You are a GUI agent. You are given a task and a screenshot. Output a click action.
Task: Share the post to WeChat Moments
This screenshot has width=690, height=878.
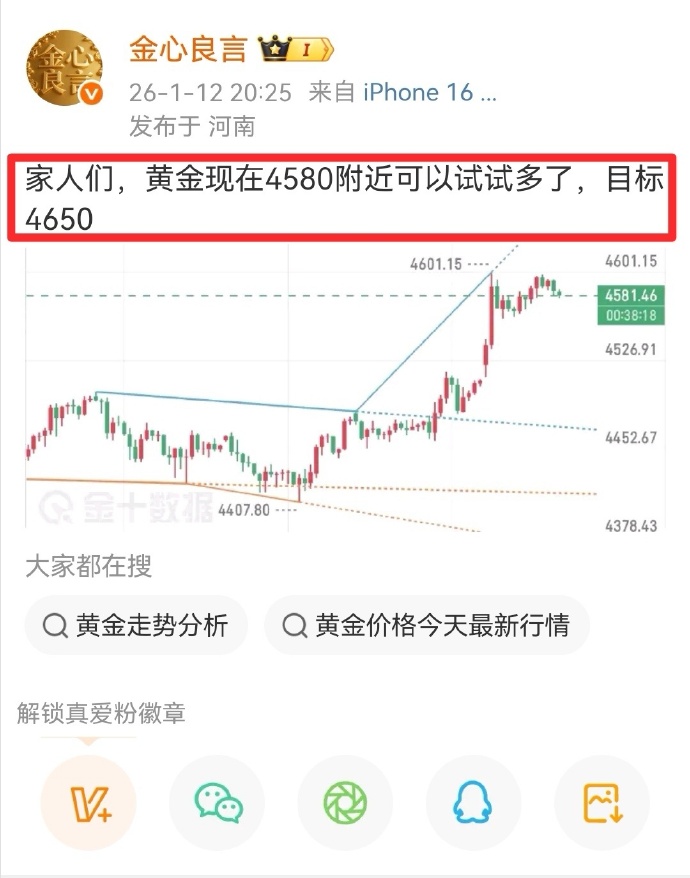click(346, 803)
